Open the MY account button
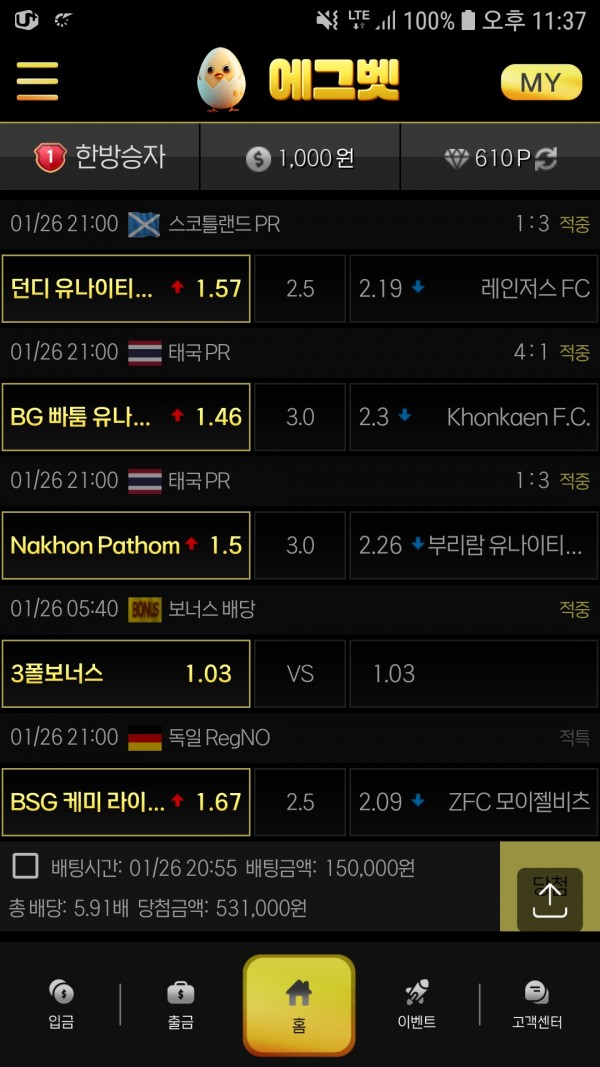This screenshot has width=600, height=1067. (541, 82)
